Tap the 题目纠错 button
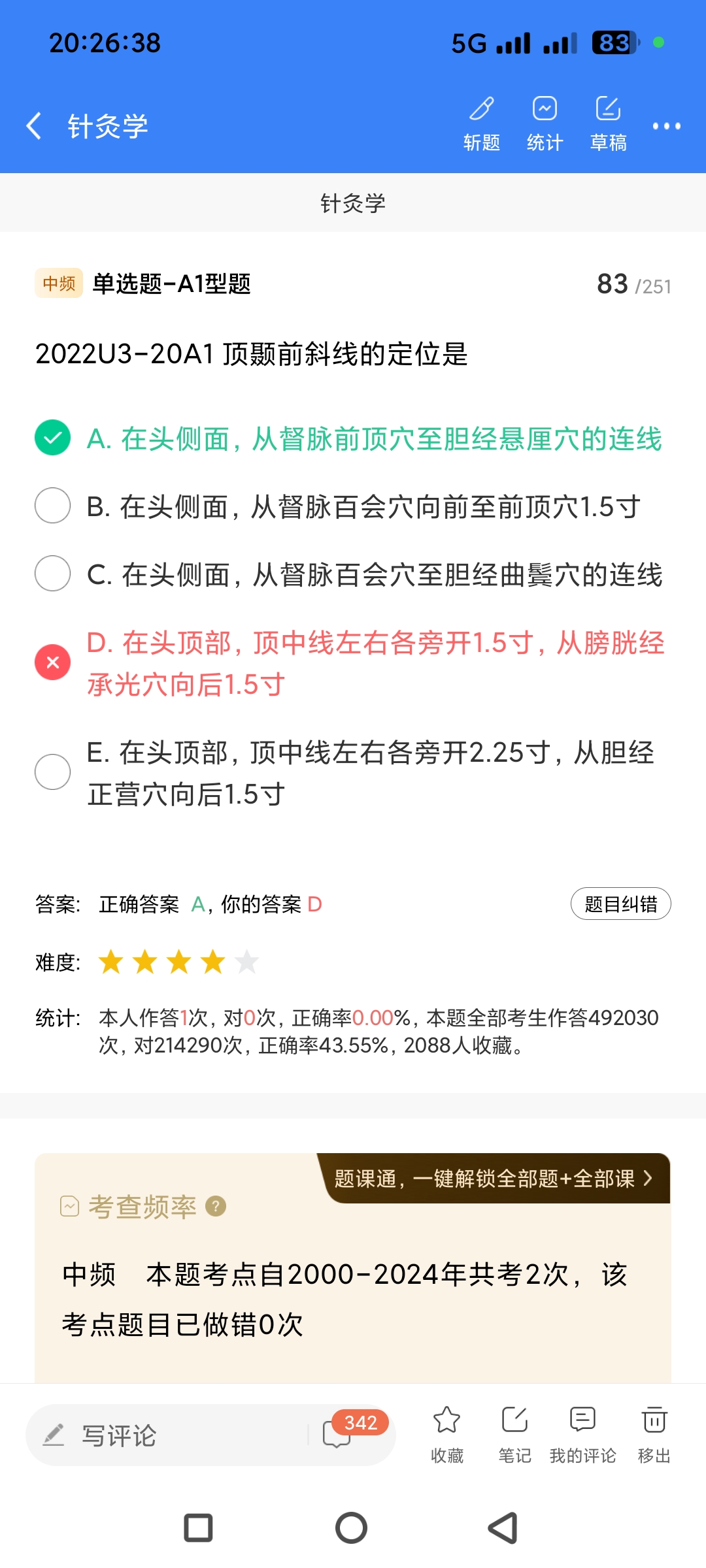 (620, 904)
